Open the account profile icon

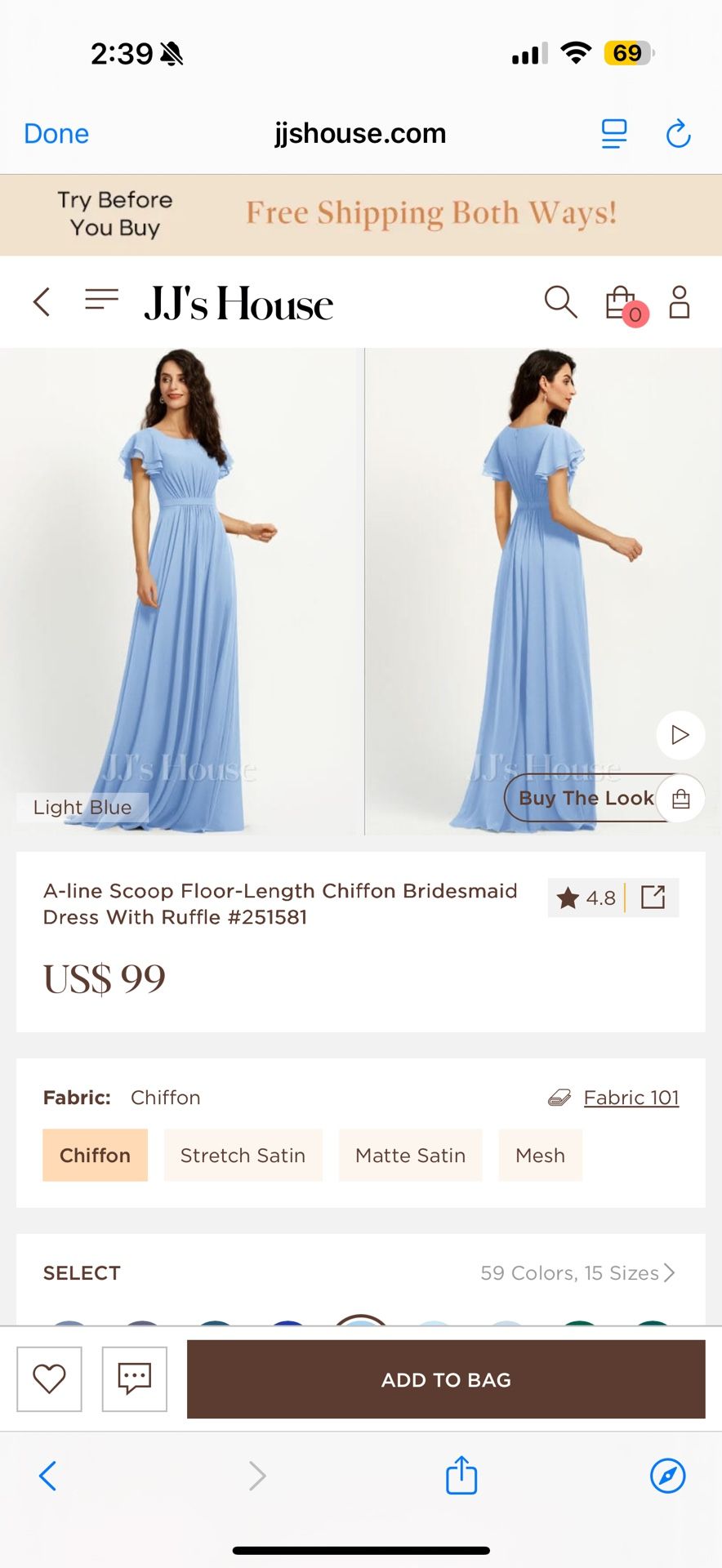click(680, 302)
